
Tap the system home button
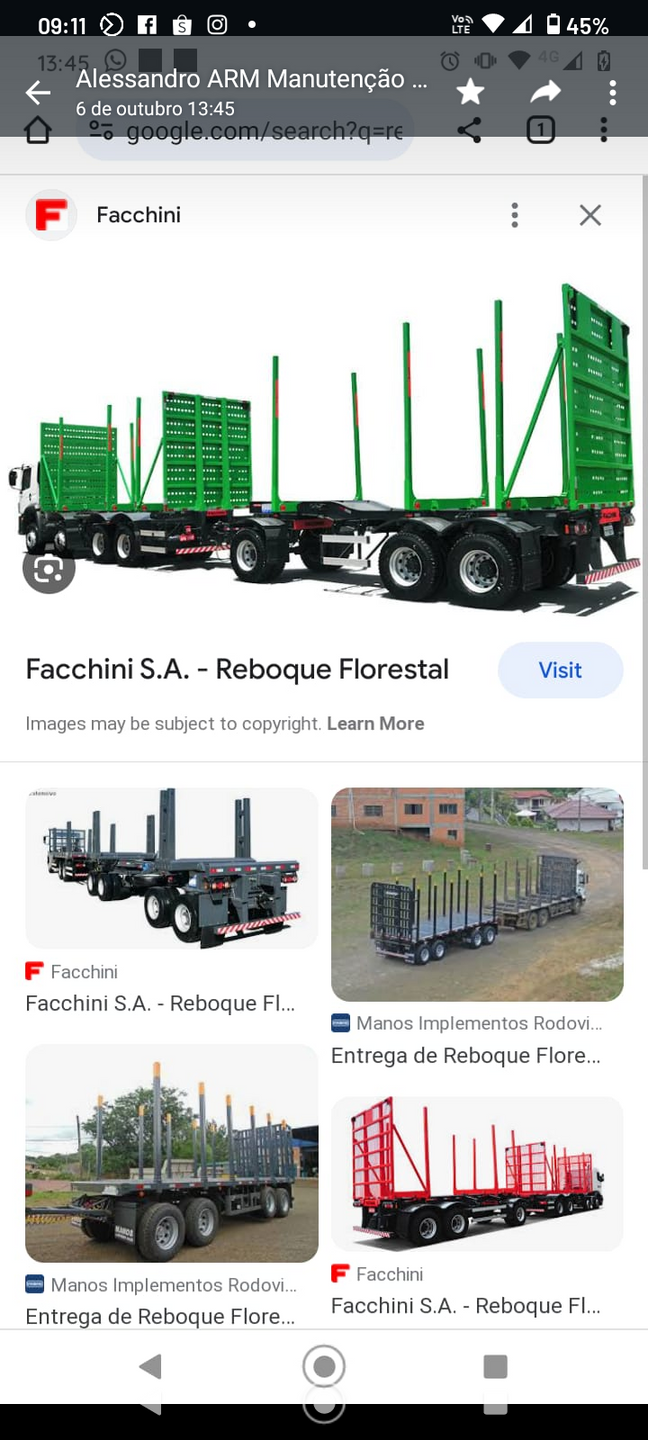(x=323, y=1366)
